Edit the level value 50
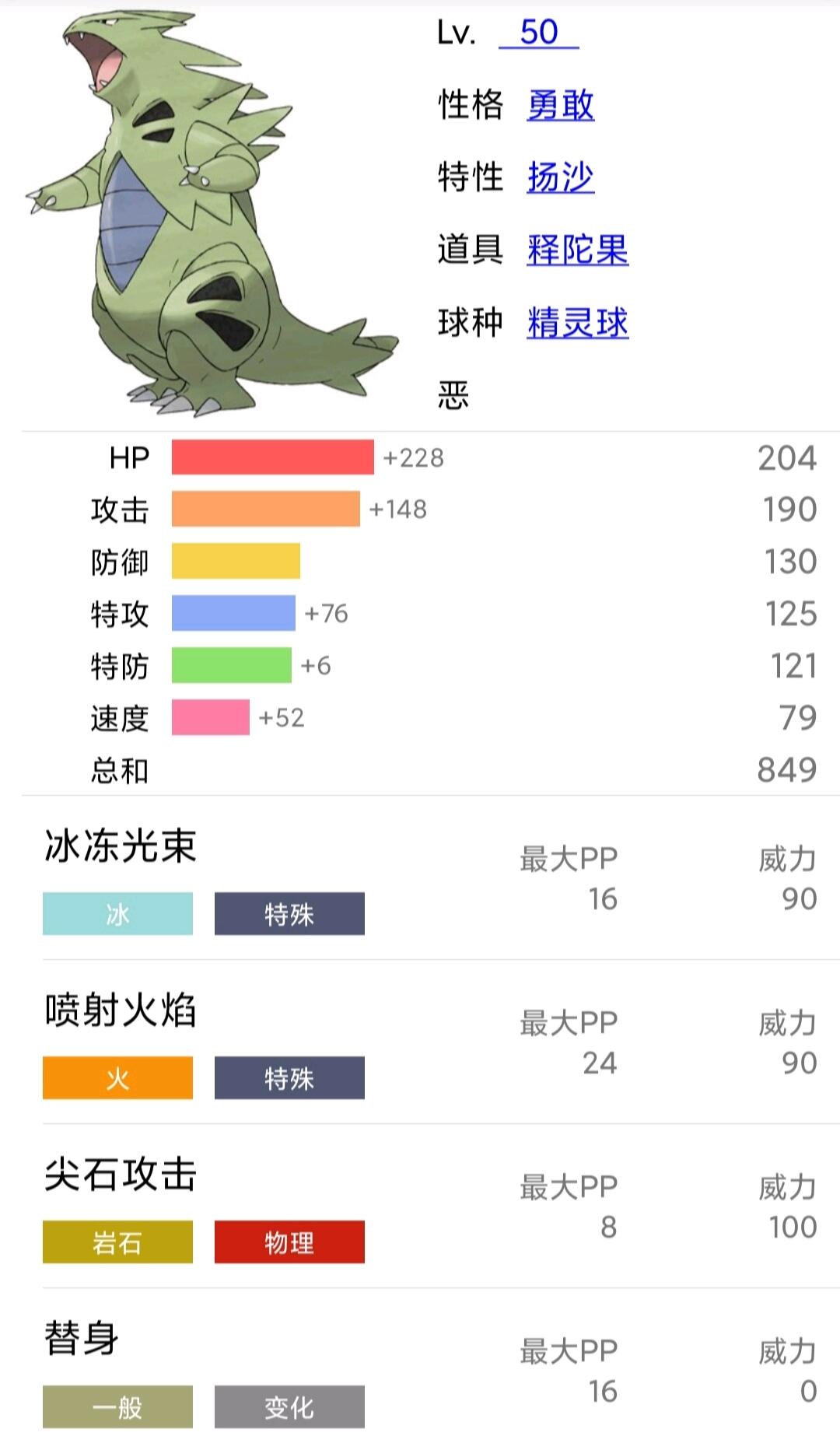 539,33
